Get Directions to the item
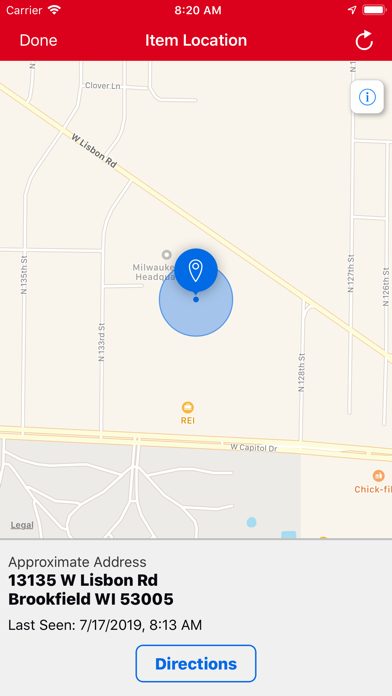Screen dimensions: 392x696 click(196, 664)
